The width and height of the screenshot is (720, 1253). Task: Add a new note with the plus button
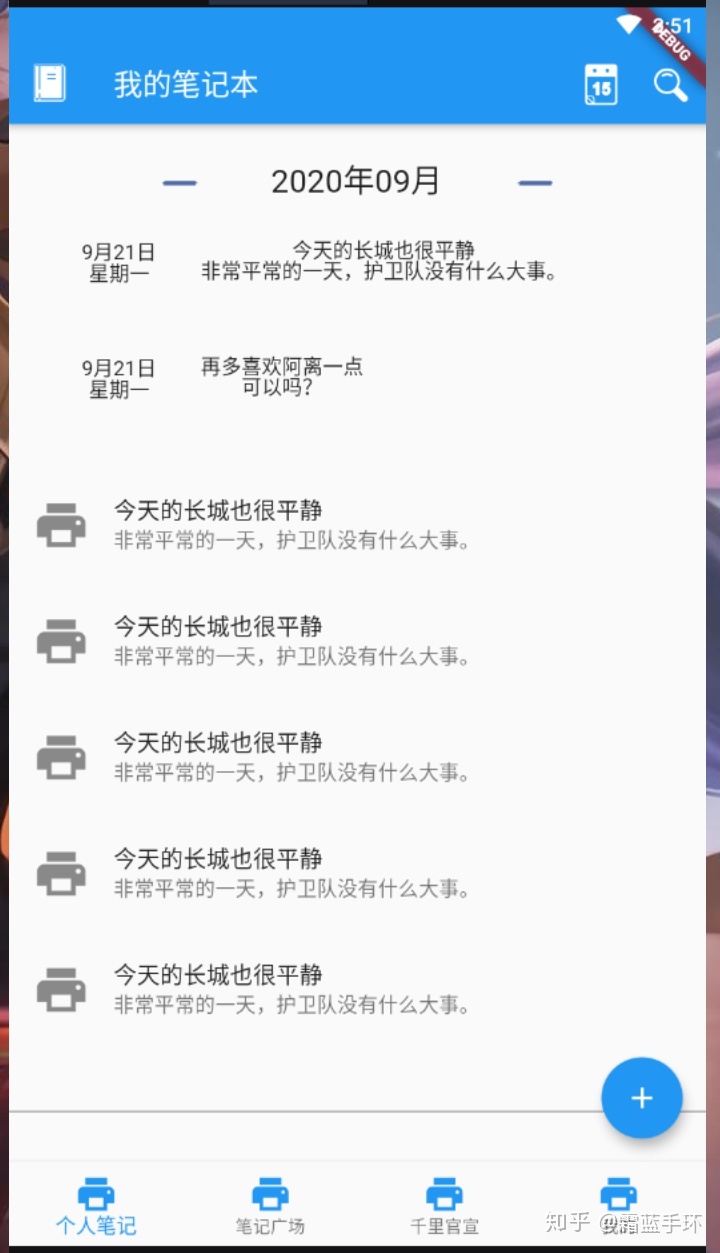[642, 1098]
